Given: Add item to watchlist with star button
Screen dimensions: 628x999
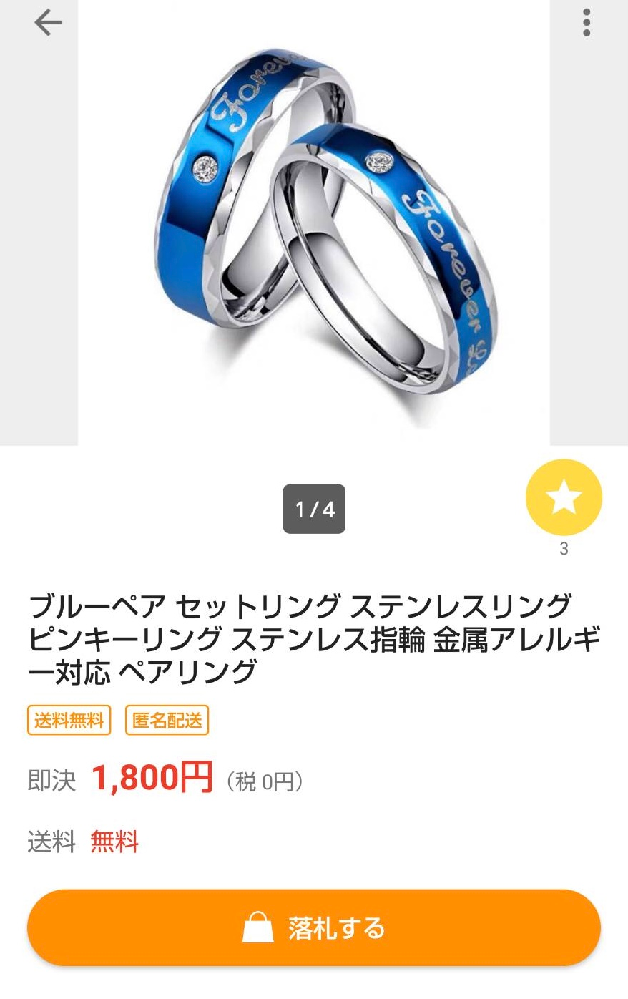Looking at the screenshot, I should (x=564, y=497).
